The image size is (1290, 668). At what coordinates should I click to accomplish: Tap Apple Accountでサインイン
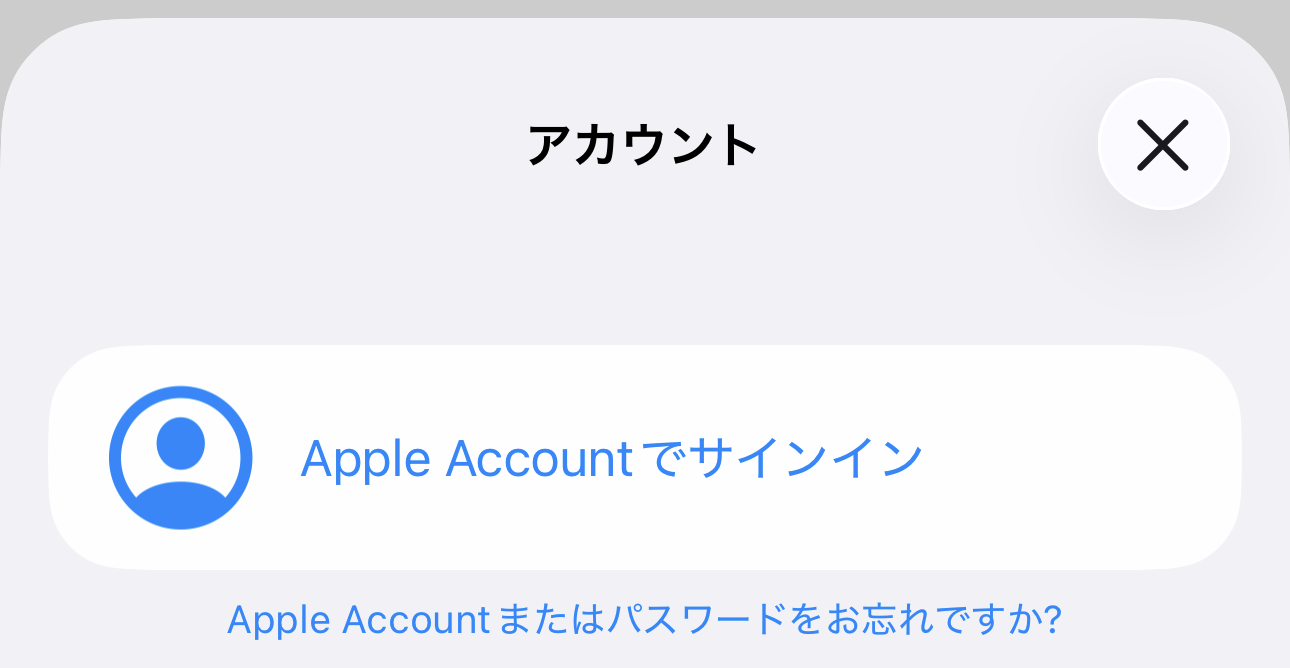[610, 459]
